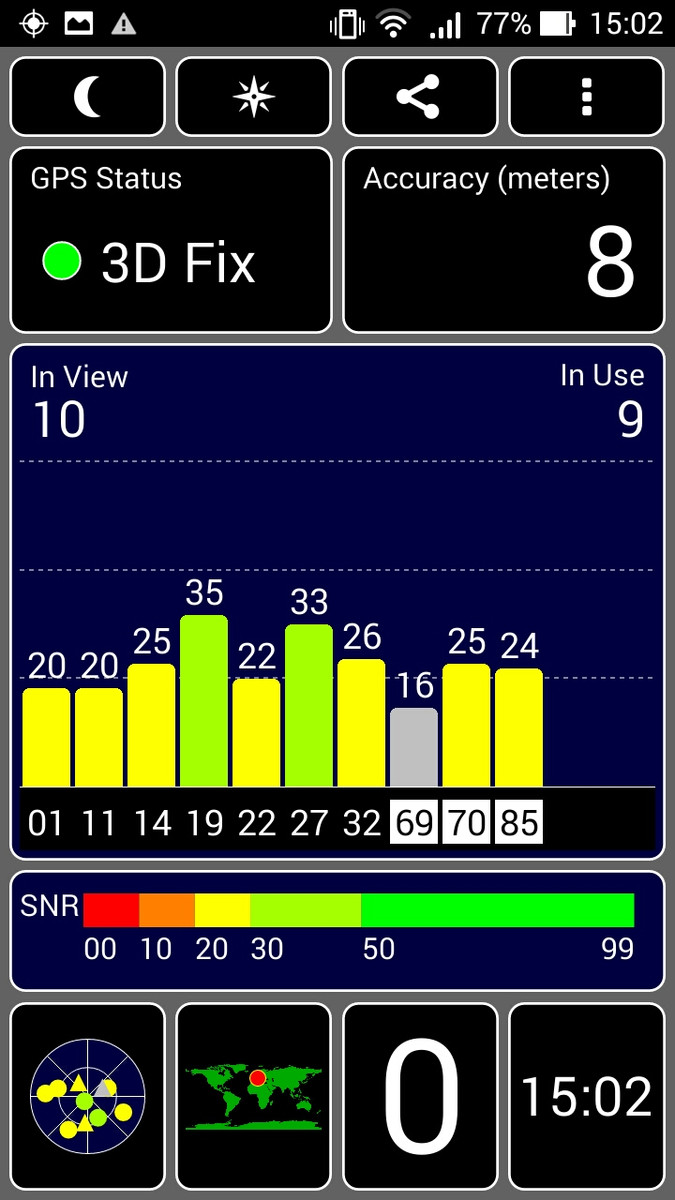
Task: Open the satellite sky view tile
Action: [x=88, y=1097]
